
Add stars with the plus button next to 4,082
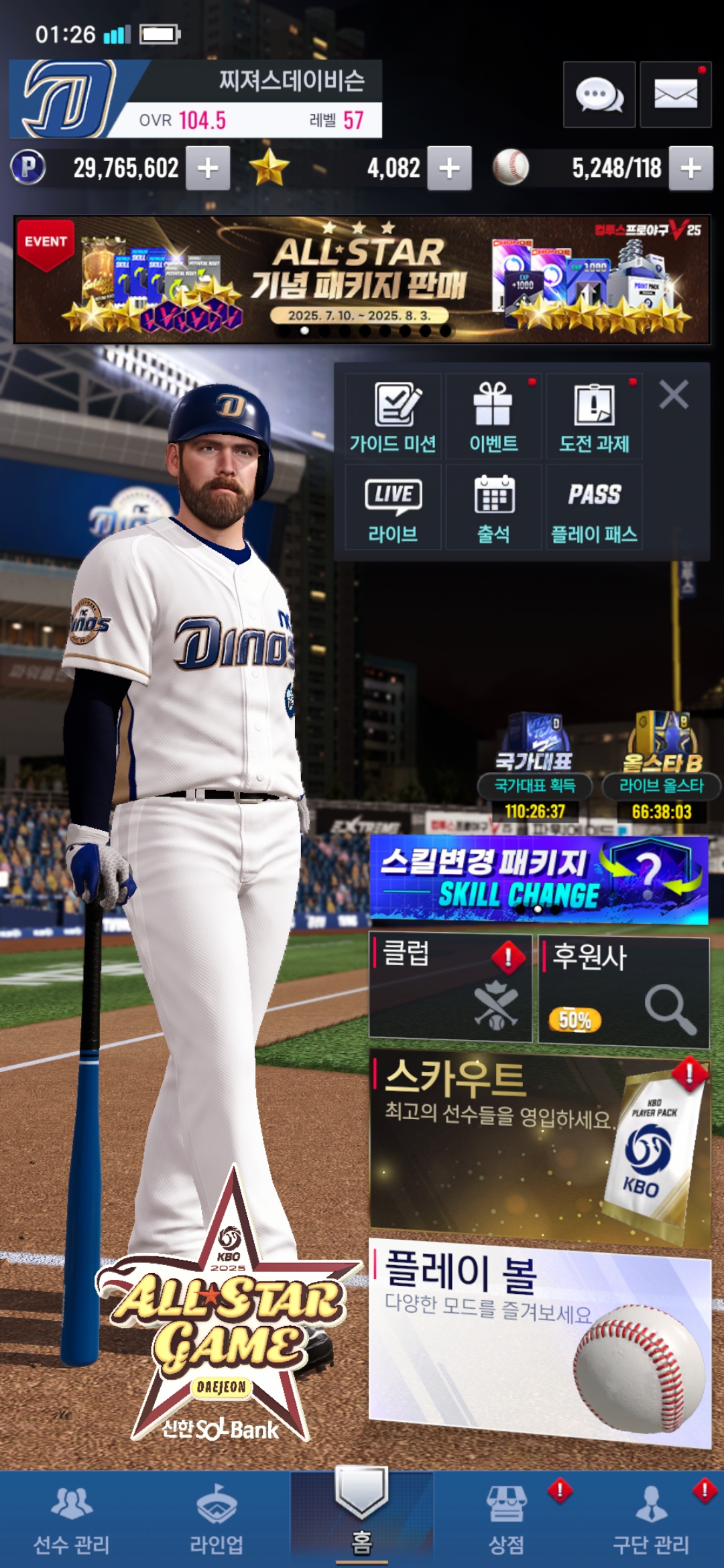click(x=449, y=168)
